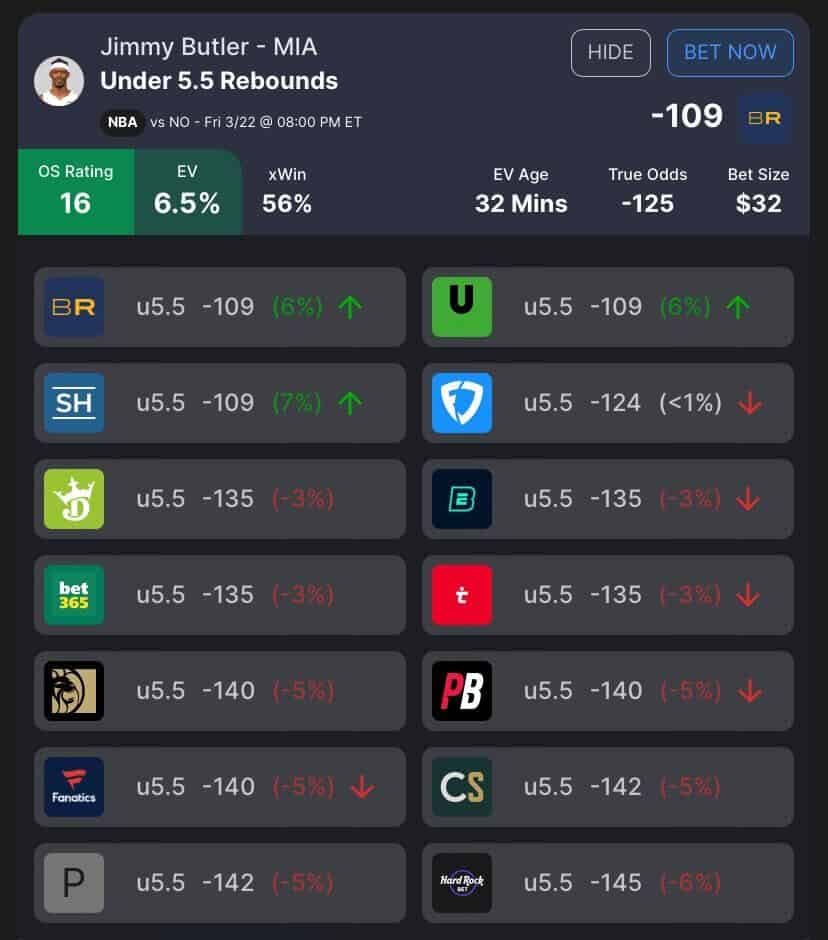Open the PB sportsbook -140 odds
Screen dimensions: 828x940
[607, 690]
